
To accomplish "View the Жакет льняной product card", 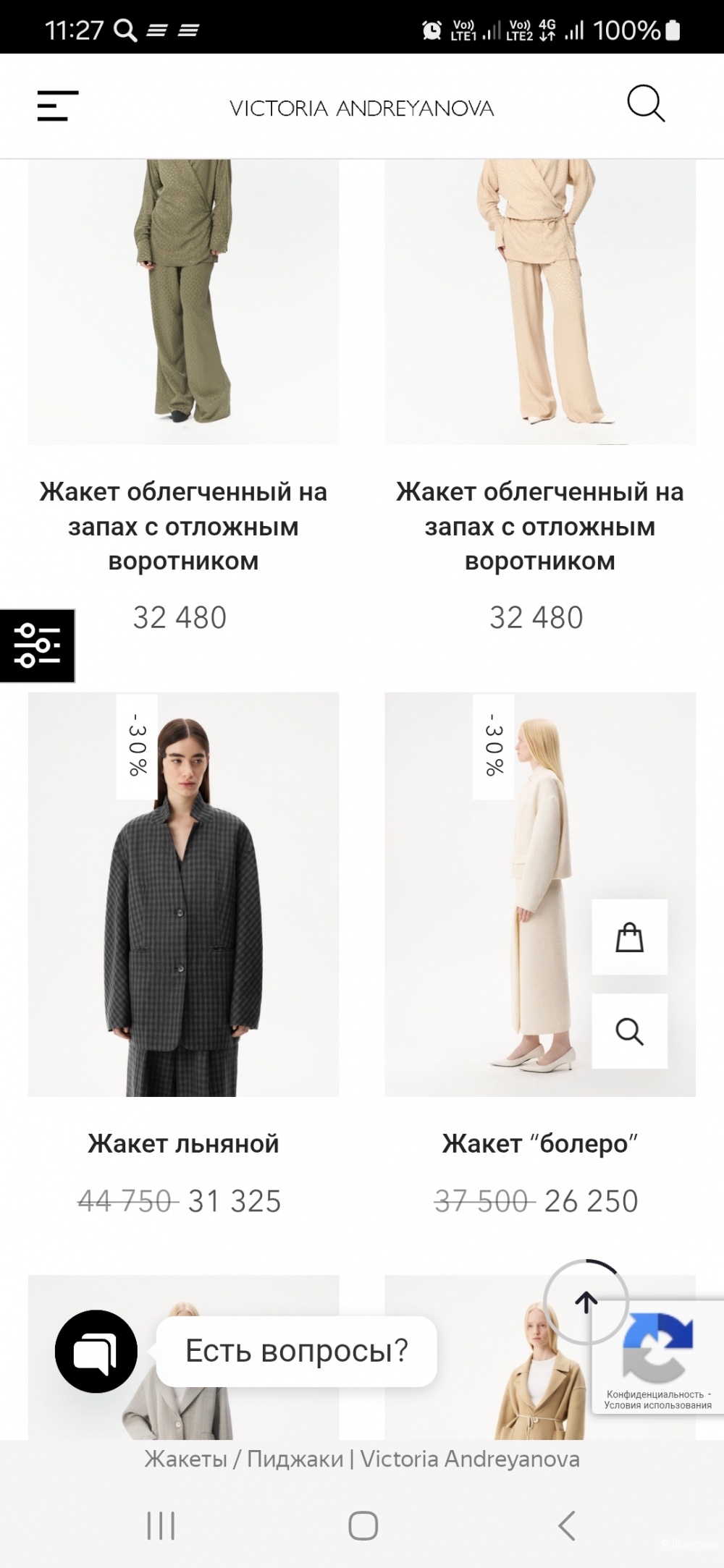I will click(x=183, y=894).
